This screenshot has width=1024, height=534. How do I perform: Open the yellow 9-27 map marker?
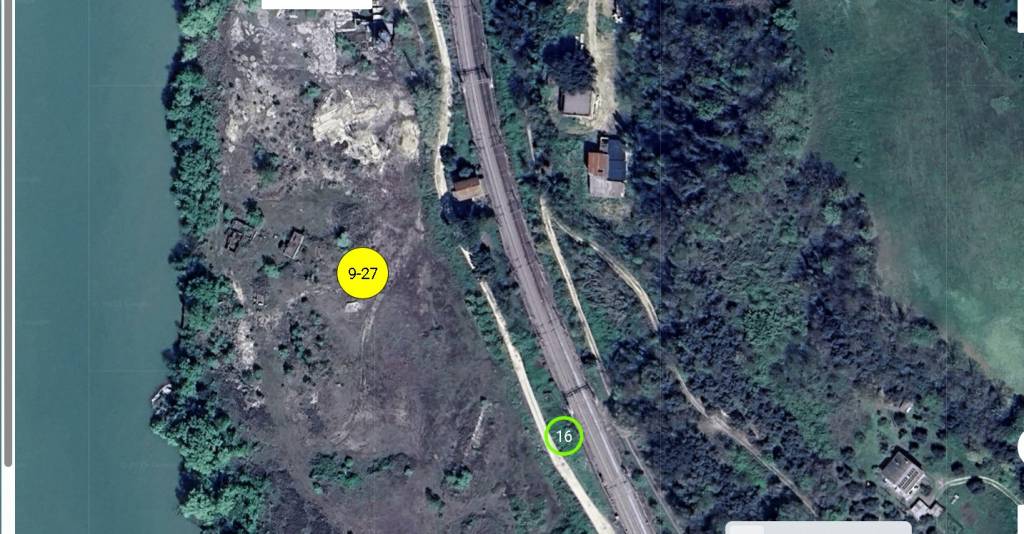363,273
